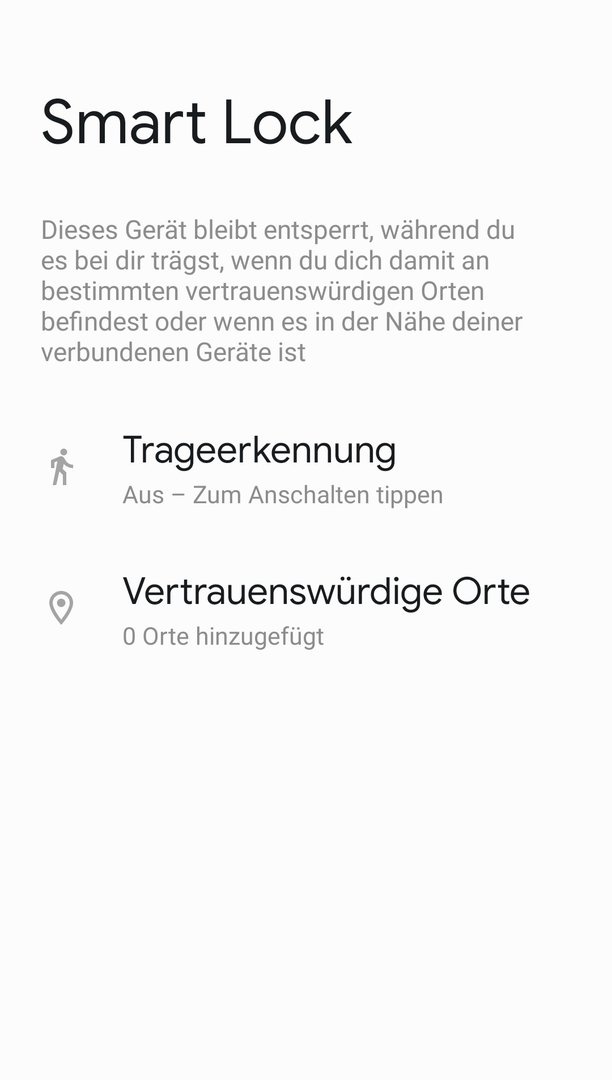The height and width of the screenshot is (1080, 612).
Task: Open Vertrauenswürdige Orte settings
Action: (x=306, y=610)
